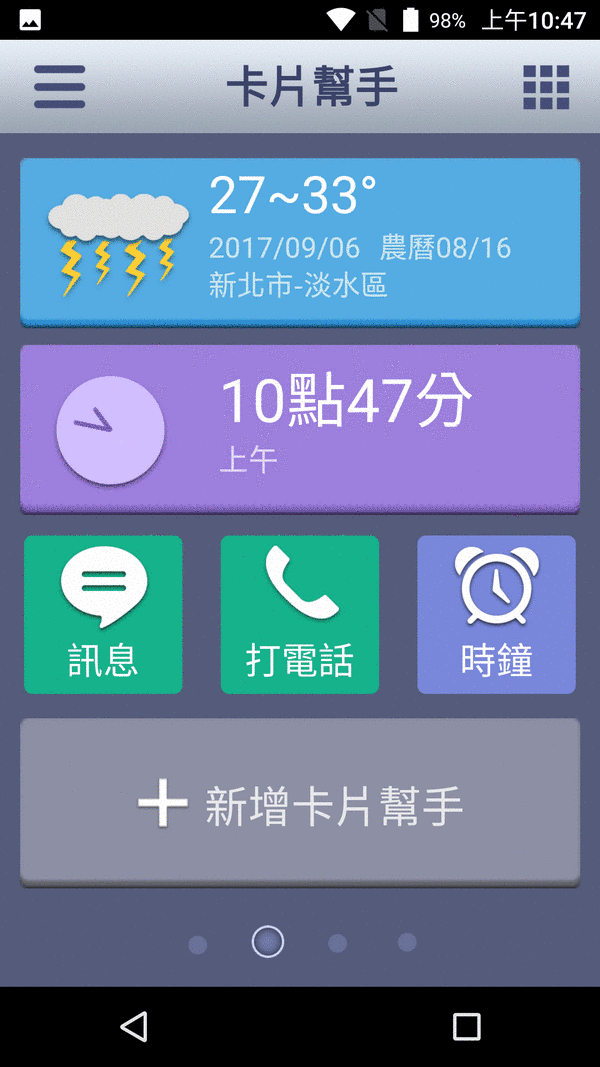Viewport: 600px width, 1067px height.
Task: Open the 10點47分 clock card
Action: click(300, 428)
